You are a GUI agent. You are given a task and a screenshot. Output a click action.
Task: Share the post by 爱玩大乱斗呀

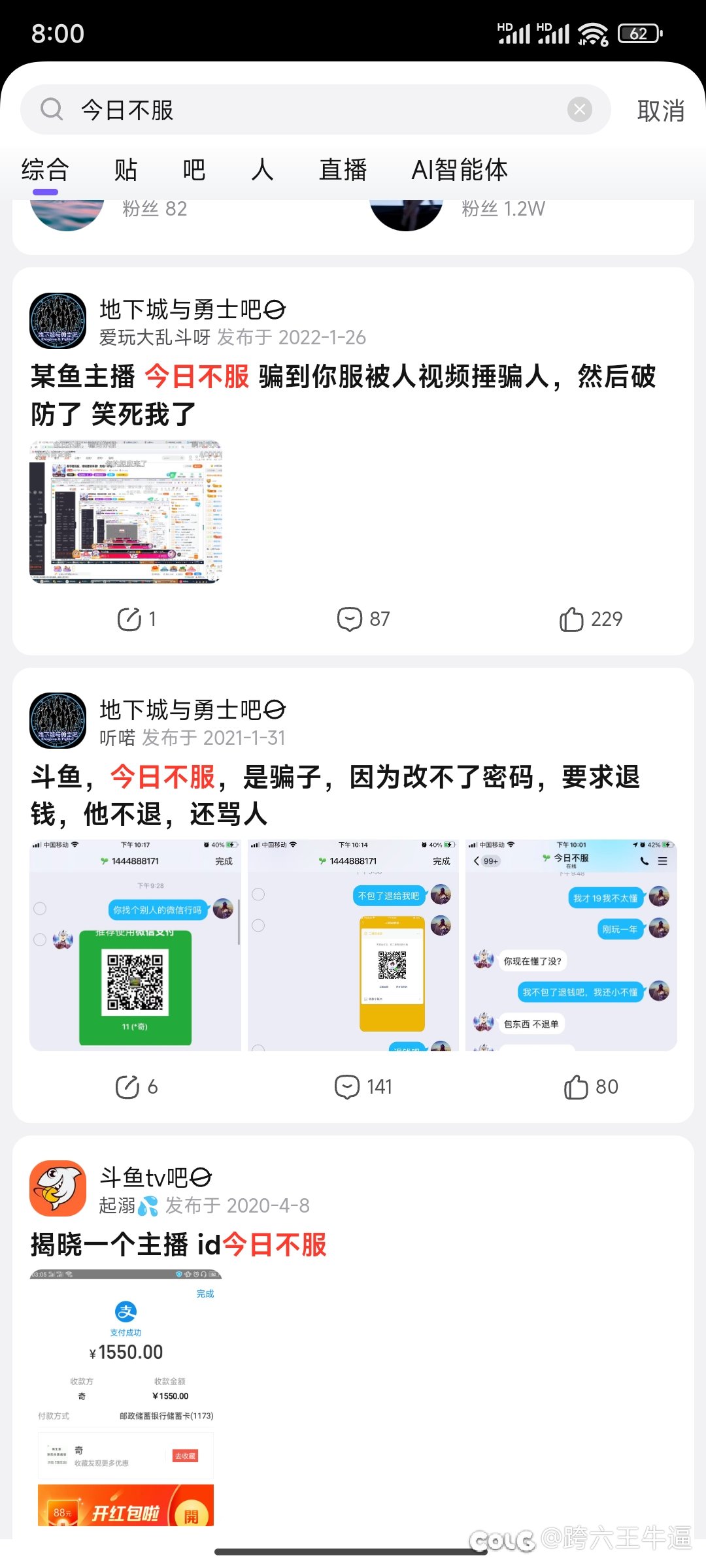click(137, 619)
